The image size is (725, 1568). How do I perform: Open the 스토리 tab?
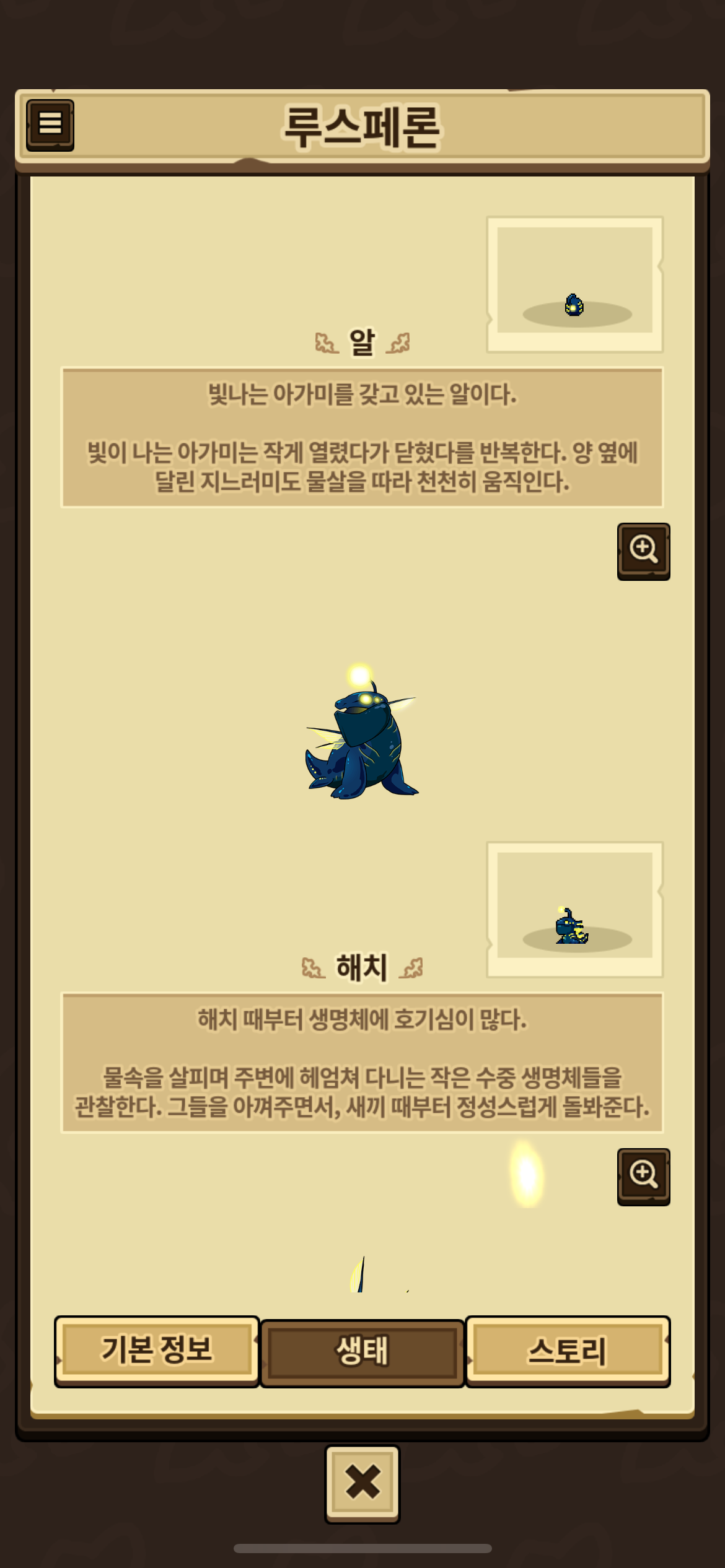pyautogui.click(x=567, y=1351)
